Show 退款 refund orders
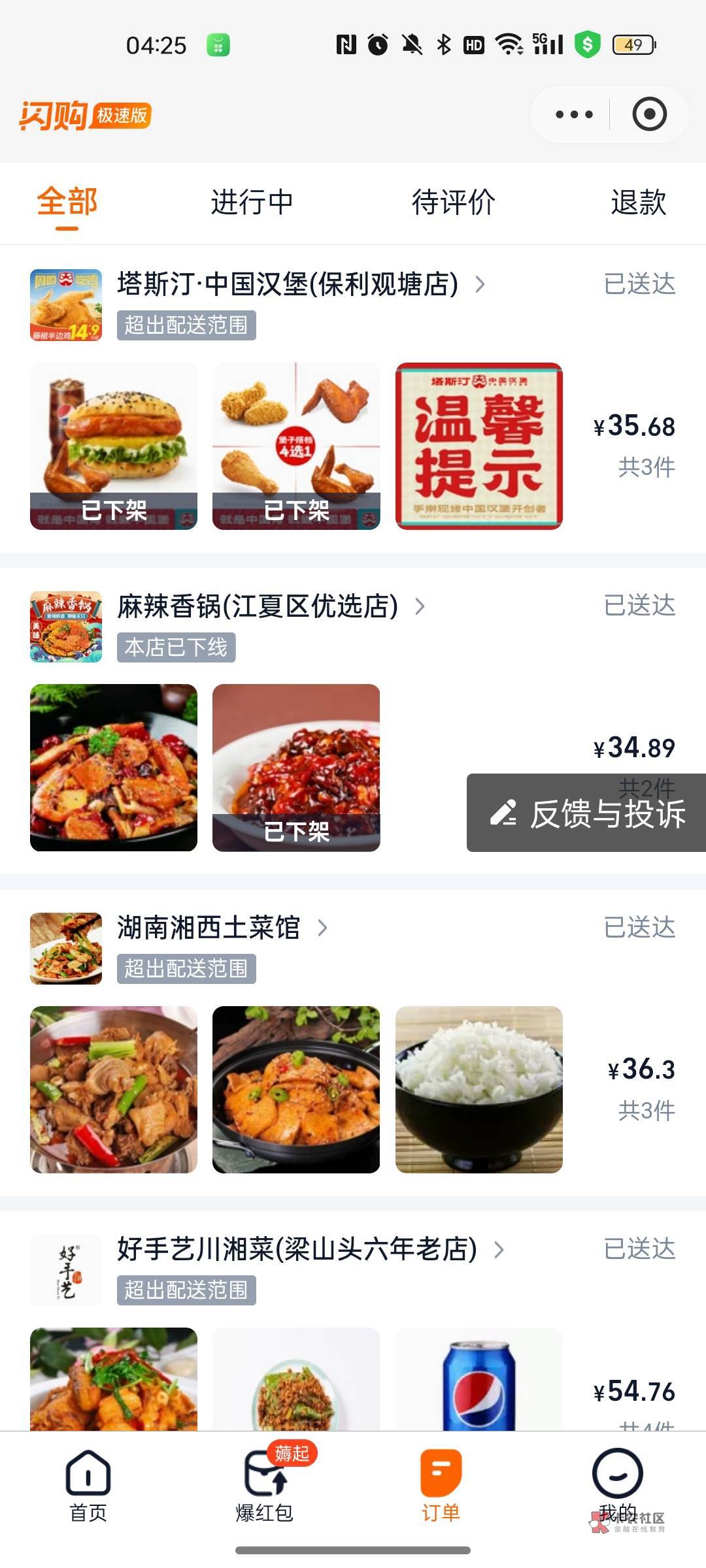This screenshot has height=1568, width=706. coord(638,203)
